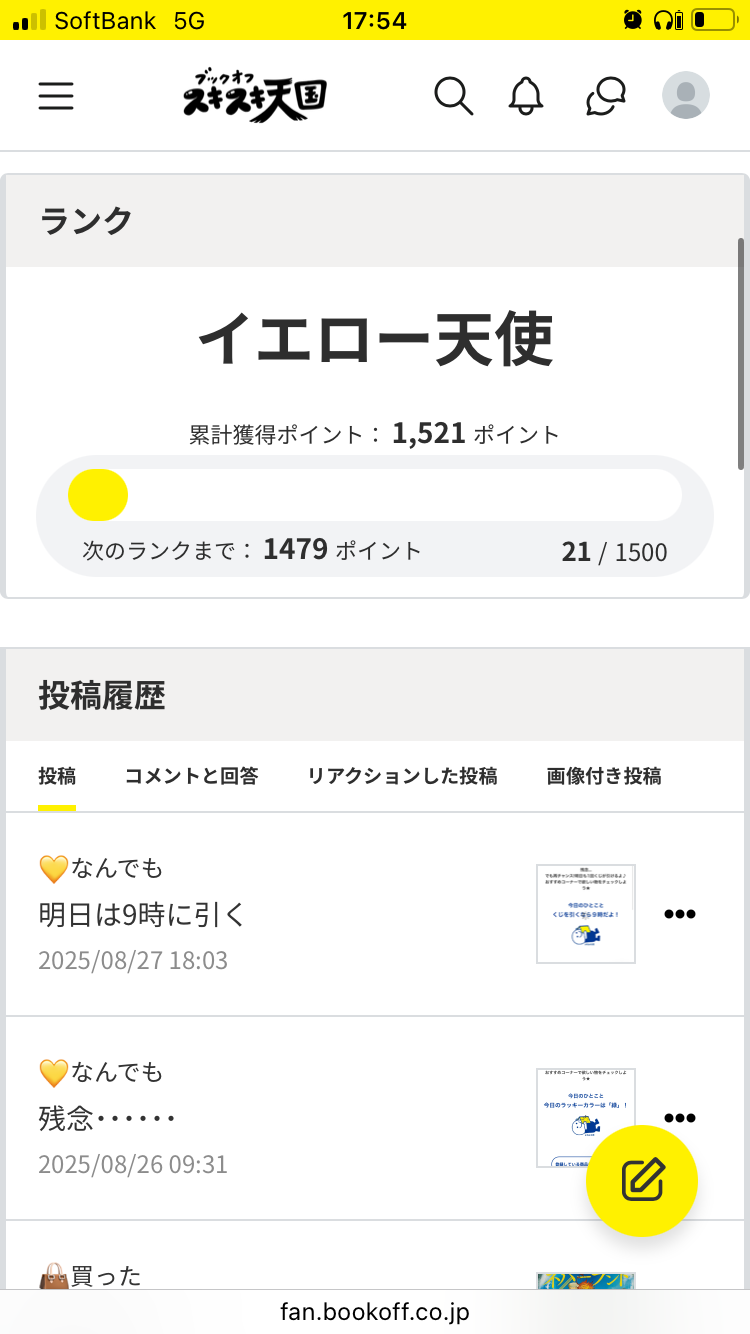Open more options for 明日は9時に引く post
The width and height of the screenshot is (750, 1334).
tap(680, 914)
